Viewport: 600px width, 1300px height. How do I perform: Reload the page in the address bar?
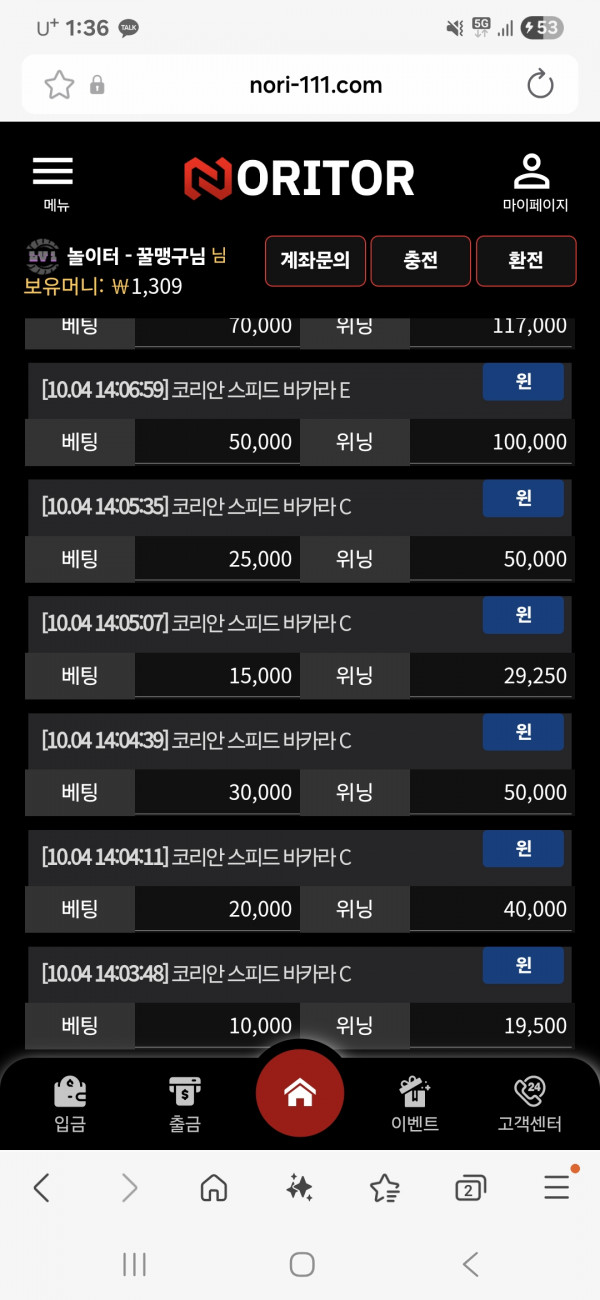coord(540,85)
